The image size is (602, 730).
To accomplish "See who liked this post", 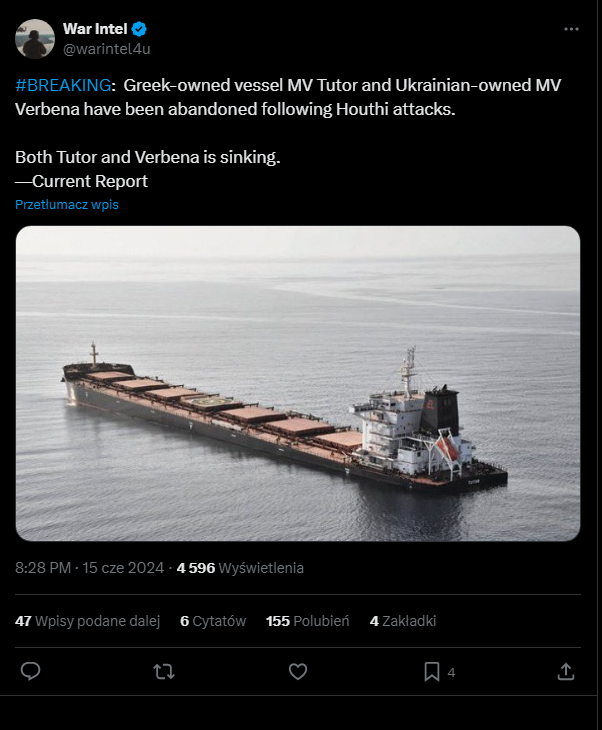I will click(307, 621).
